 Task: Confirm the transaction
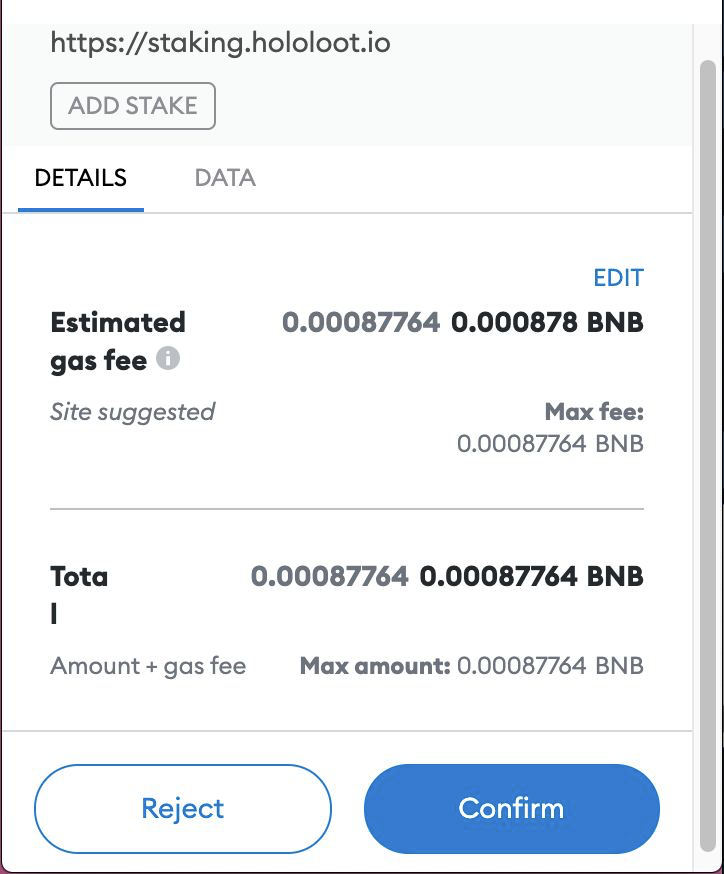point(511,808)
